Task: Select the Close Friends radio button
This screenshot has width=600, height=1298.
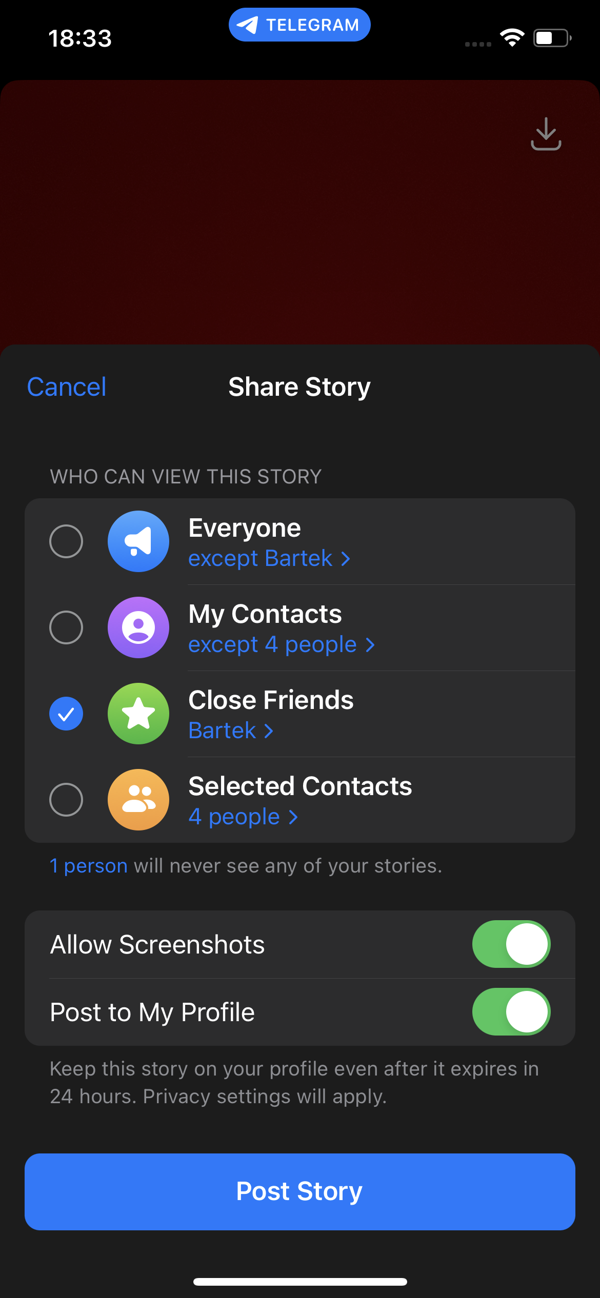Action: coord(66,714)
